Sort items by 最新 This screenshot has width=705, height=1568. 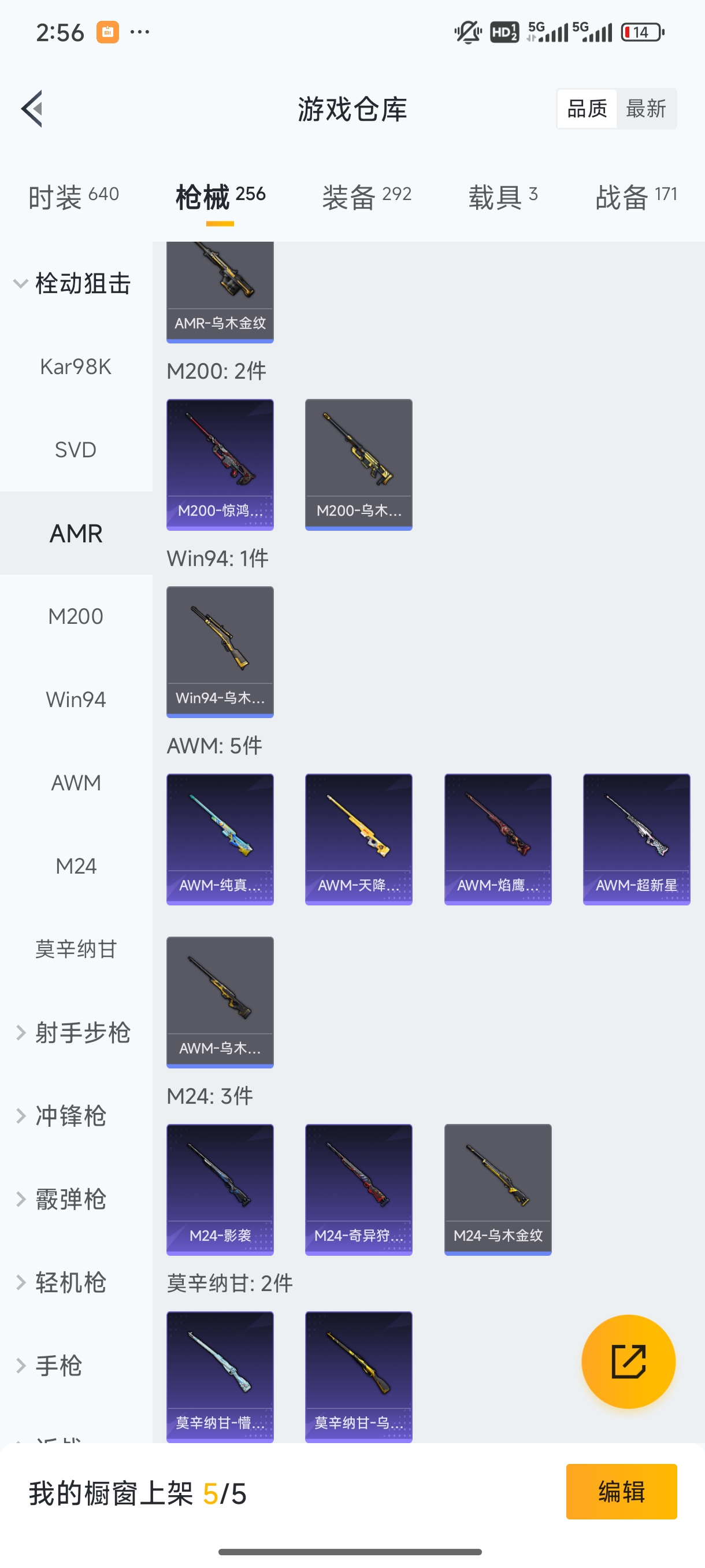pos(645,109)
